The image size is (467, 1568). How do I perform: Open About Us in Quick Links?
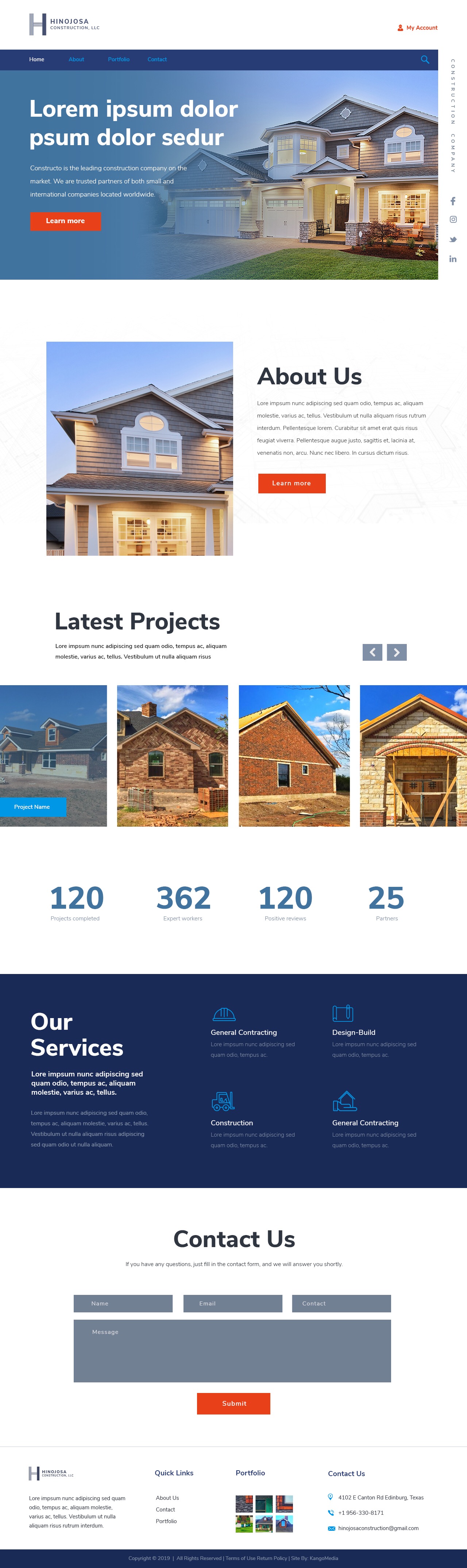click(x=167, y=1498)
